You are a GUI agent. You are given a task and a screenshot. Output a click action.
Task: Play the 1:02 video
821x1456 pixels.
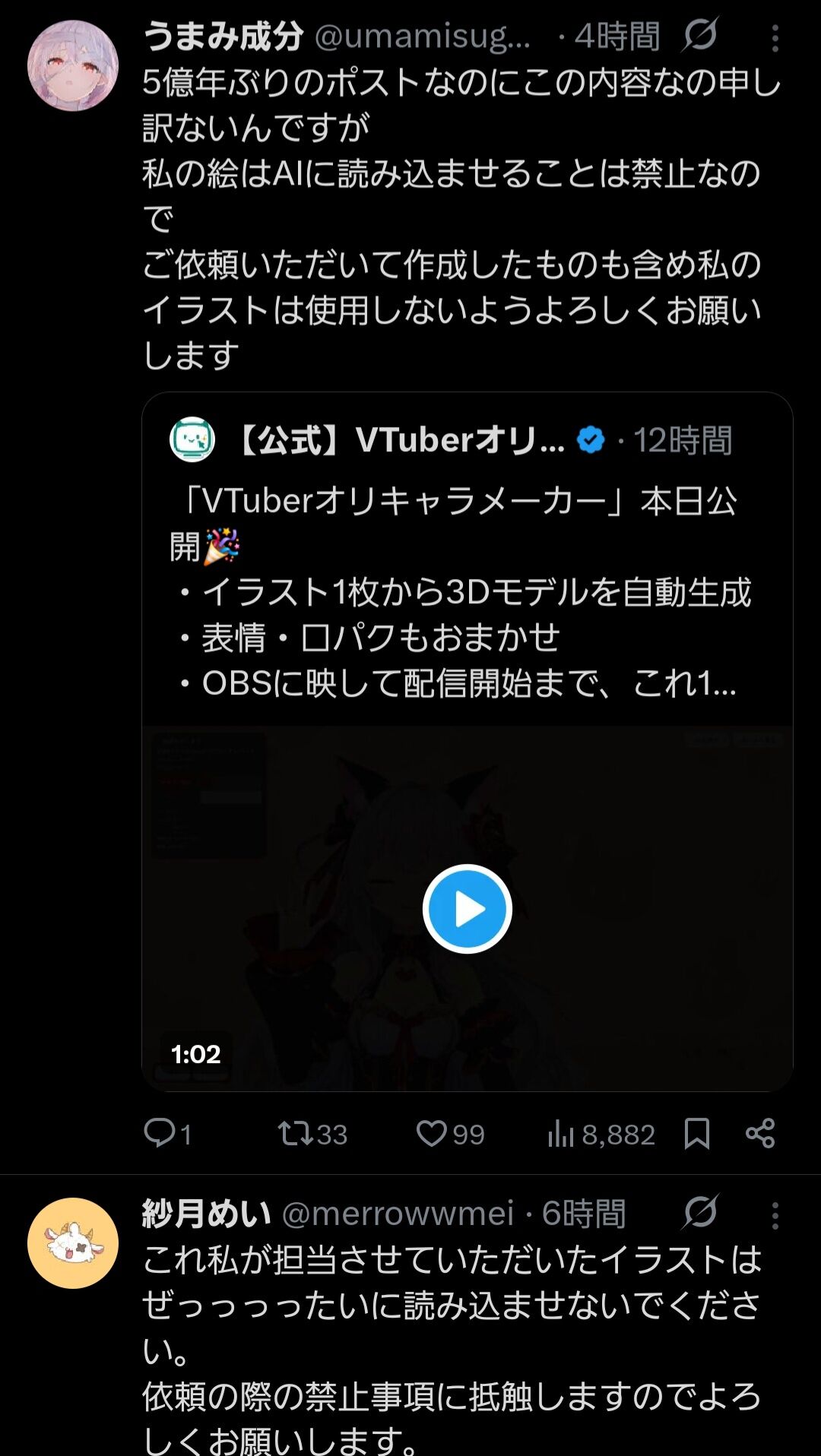(x=467, y=909)
